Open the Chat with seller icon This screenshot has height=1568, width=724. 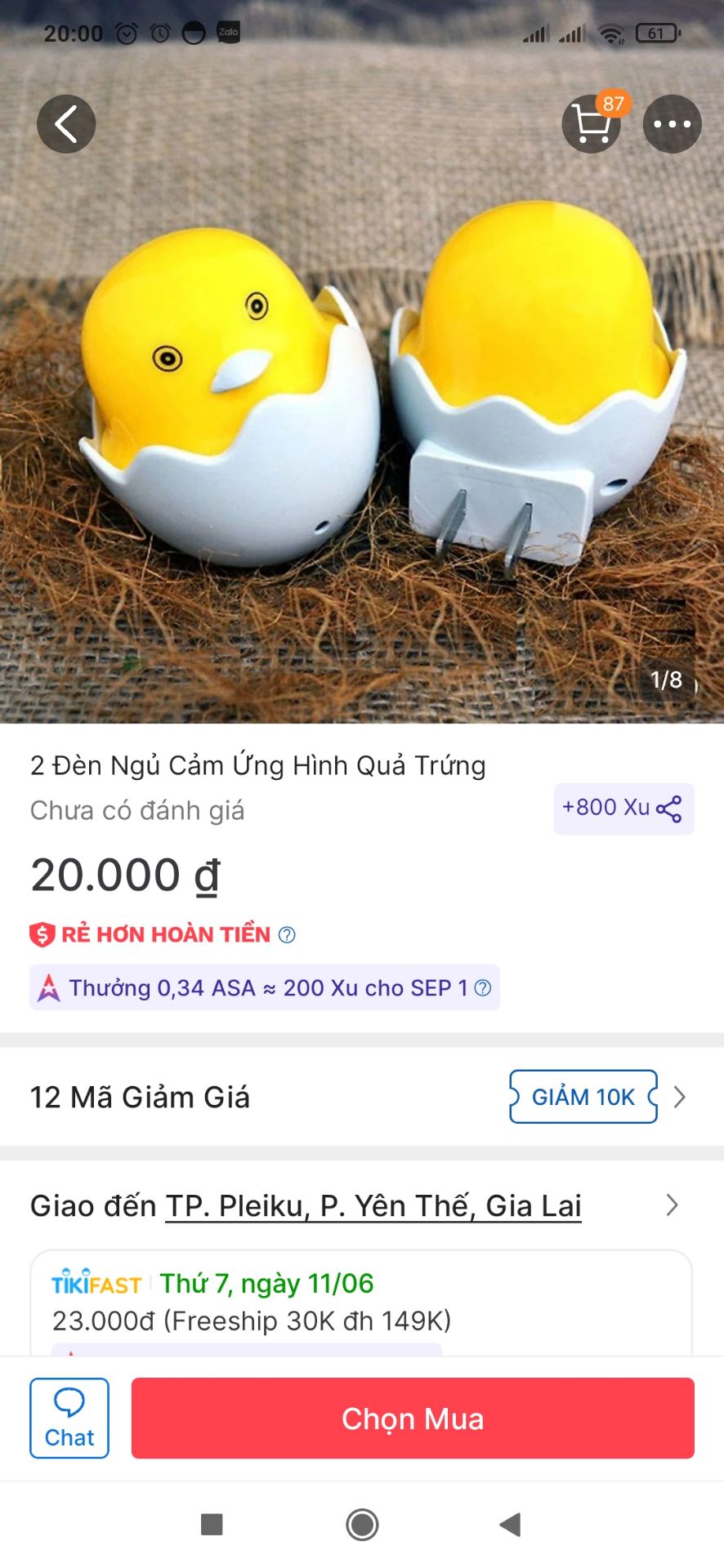pyautogui.click(x=69, y=1417)
